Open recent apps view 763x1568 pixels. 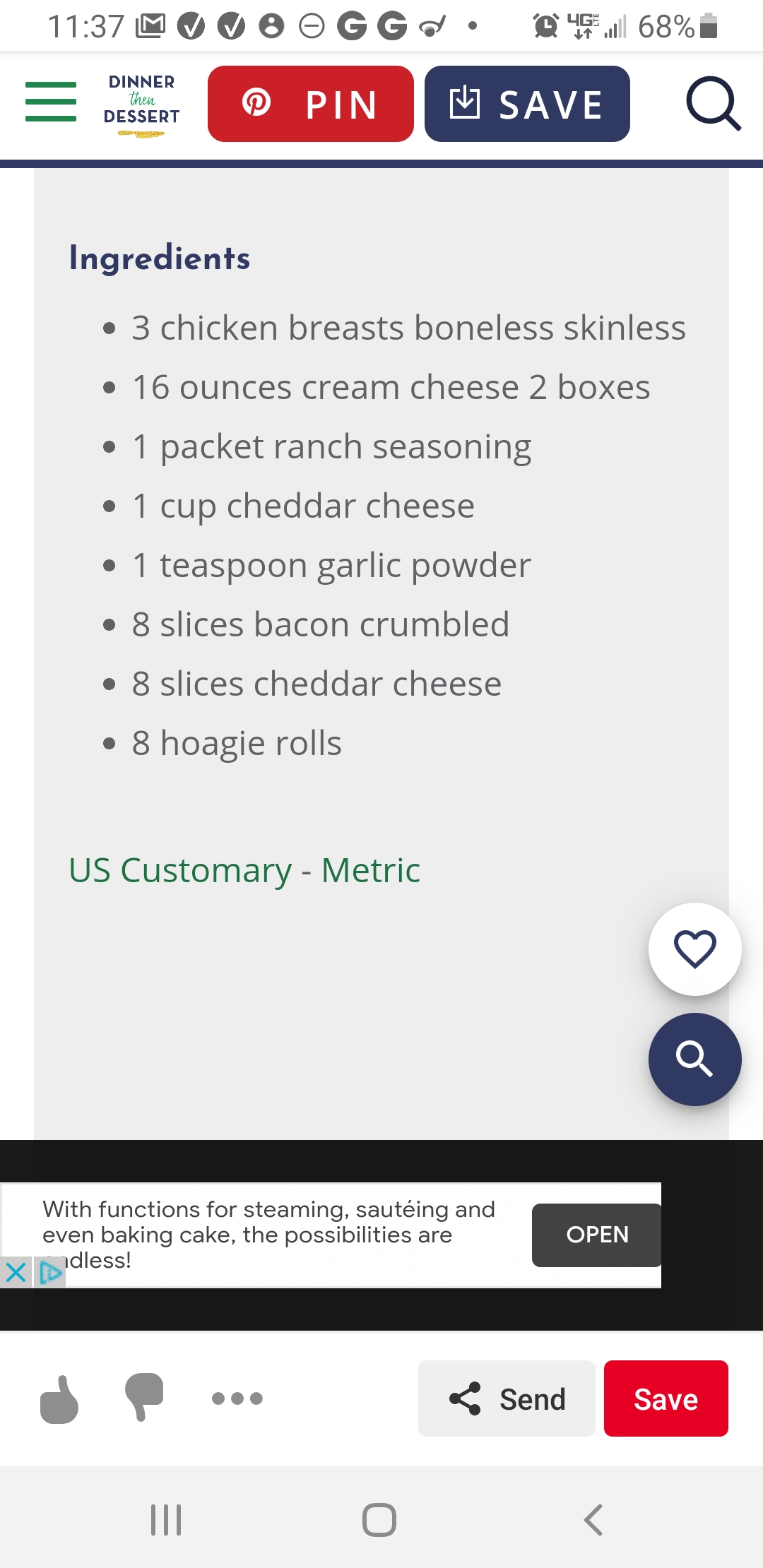pyautogui.click(x=167, y=1520)
